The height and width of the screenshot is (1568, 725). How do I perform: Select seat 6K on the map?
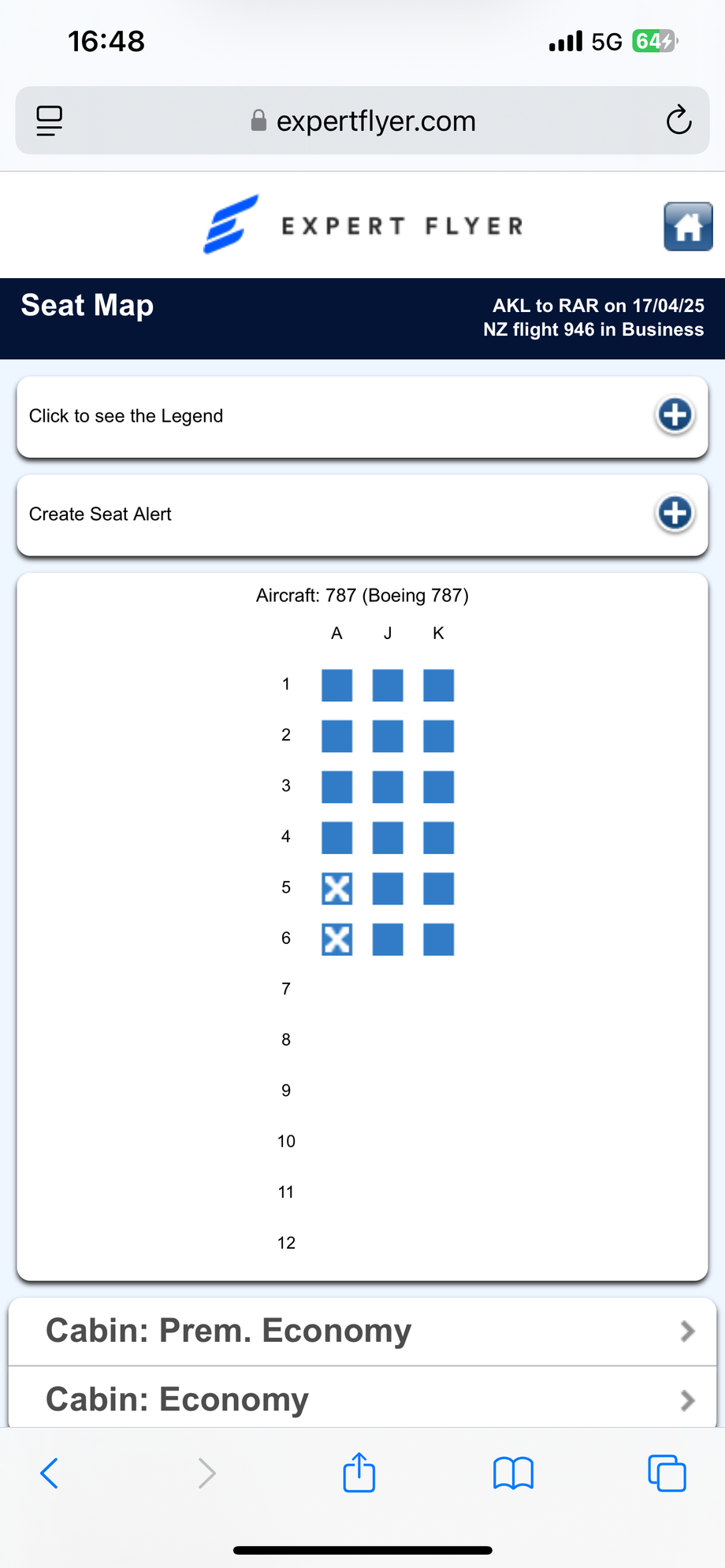(438, 939)
